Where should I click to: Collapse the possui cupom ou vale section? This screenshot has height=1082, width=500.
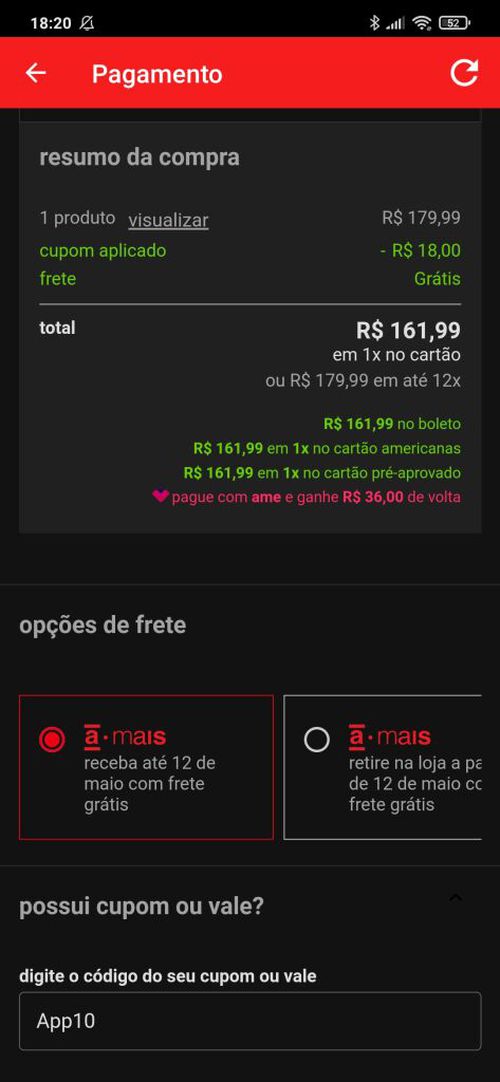[x=455, y=898]
